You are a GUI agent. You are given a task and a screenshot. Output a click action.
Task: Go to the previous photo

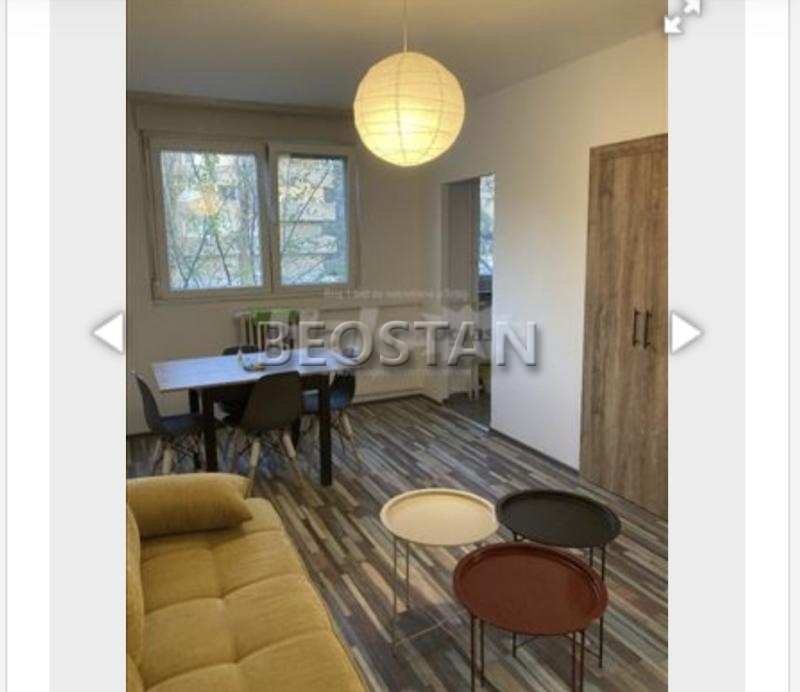108,332
